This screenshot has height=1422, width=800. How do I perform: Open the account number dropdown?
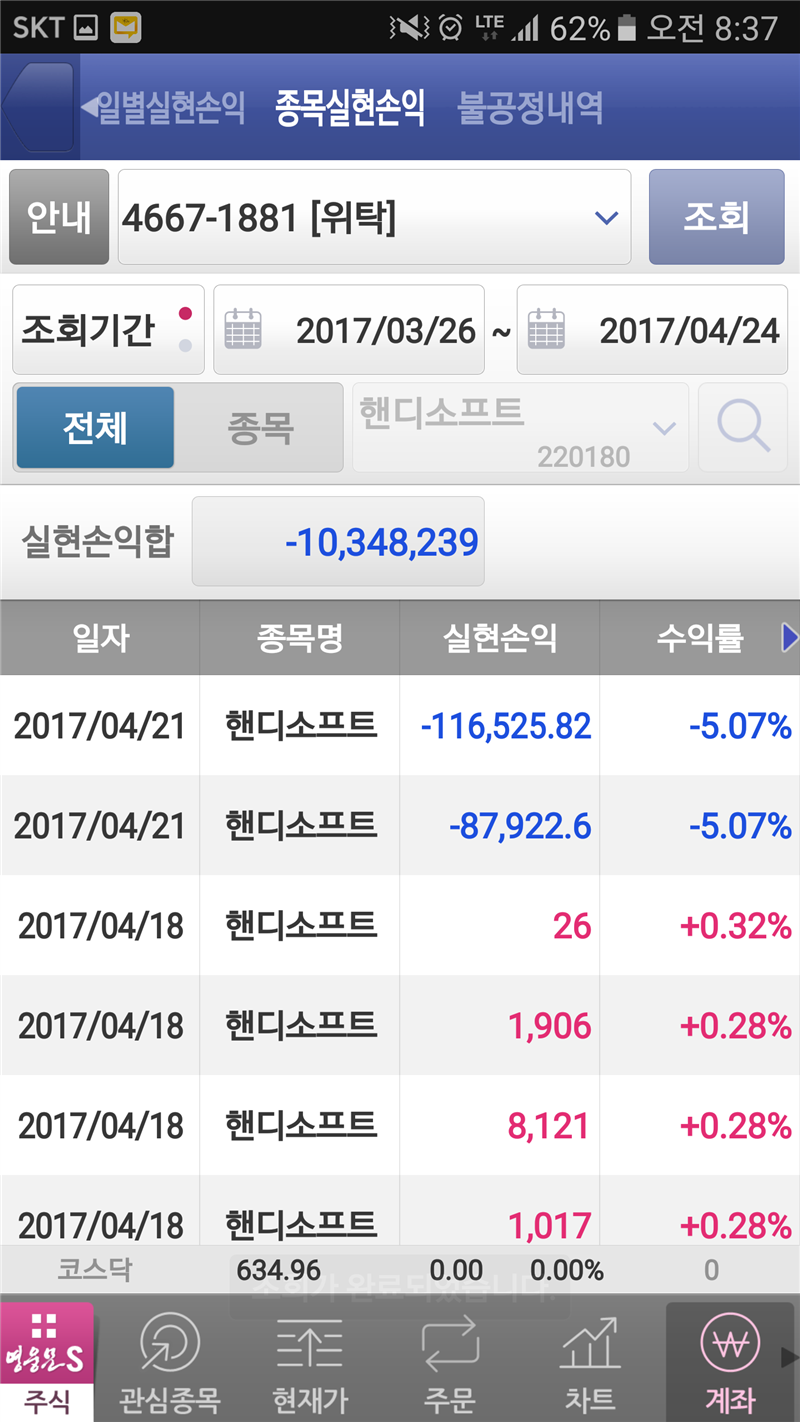[x=604, y=216]
